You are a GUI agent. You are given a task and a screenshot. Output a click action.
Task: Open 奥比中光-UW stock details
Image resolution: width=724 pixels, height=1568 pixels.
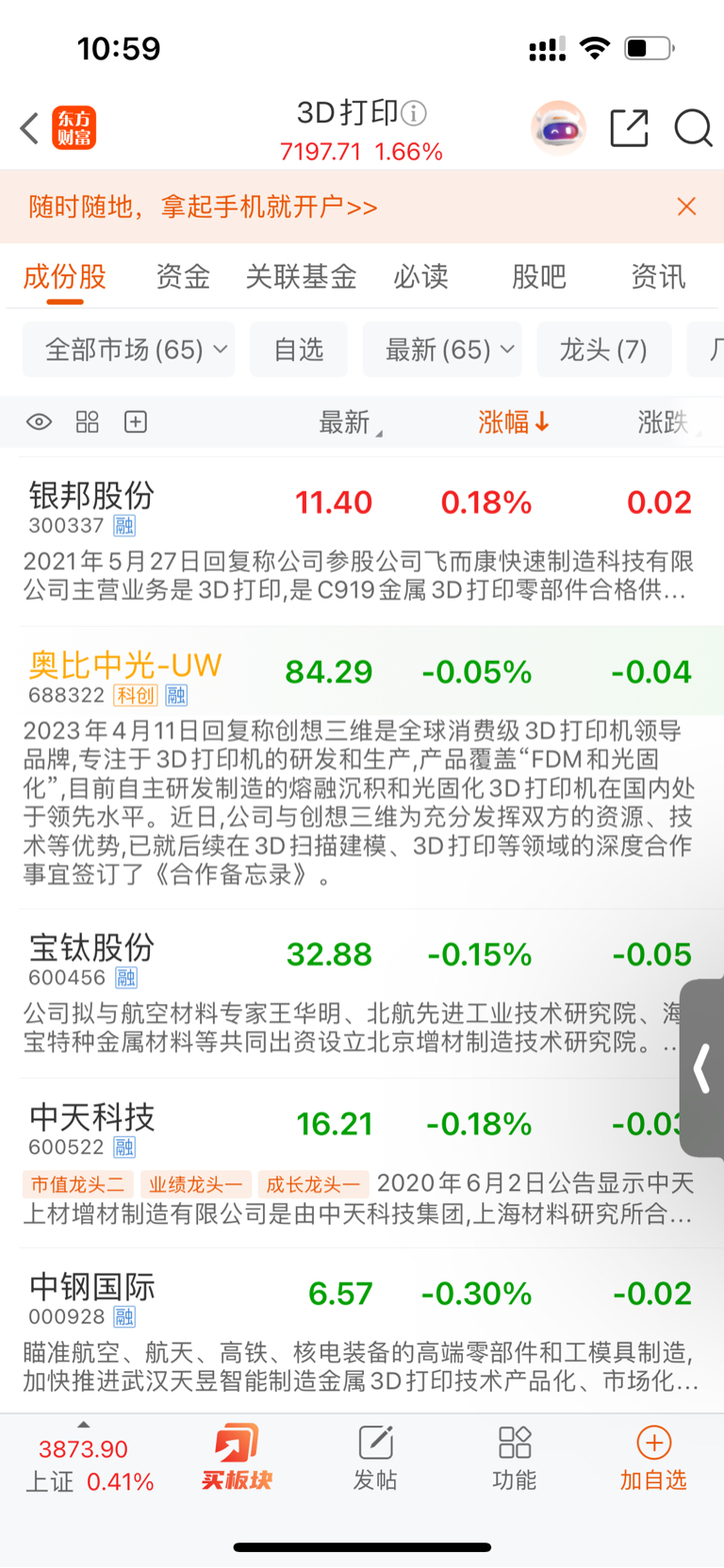tap(362, 767)
